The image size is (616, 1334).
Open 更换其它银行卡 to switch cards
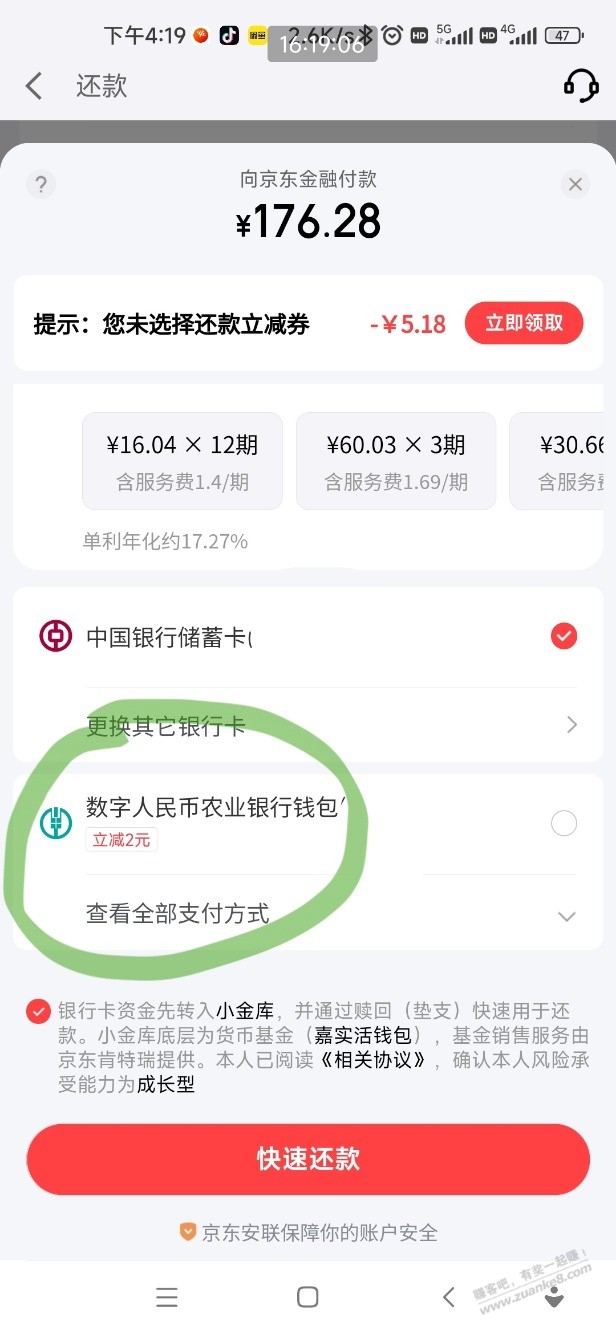pos(330,725)
